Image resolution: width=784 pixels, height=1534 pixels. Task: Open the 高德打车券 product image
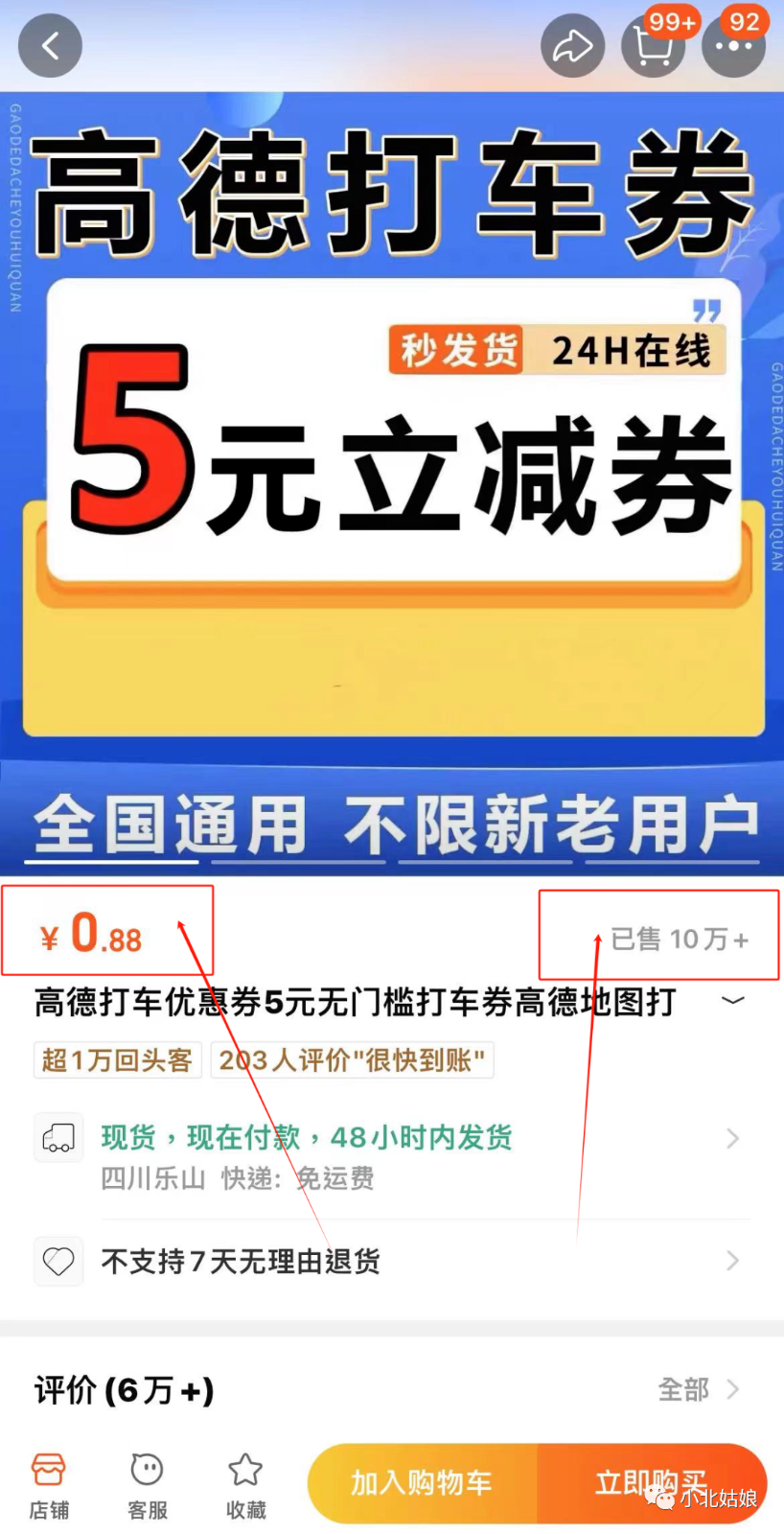(x=392, y=479)
